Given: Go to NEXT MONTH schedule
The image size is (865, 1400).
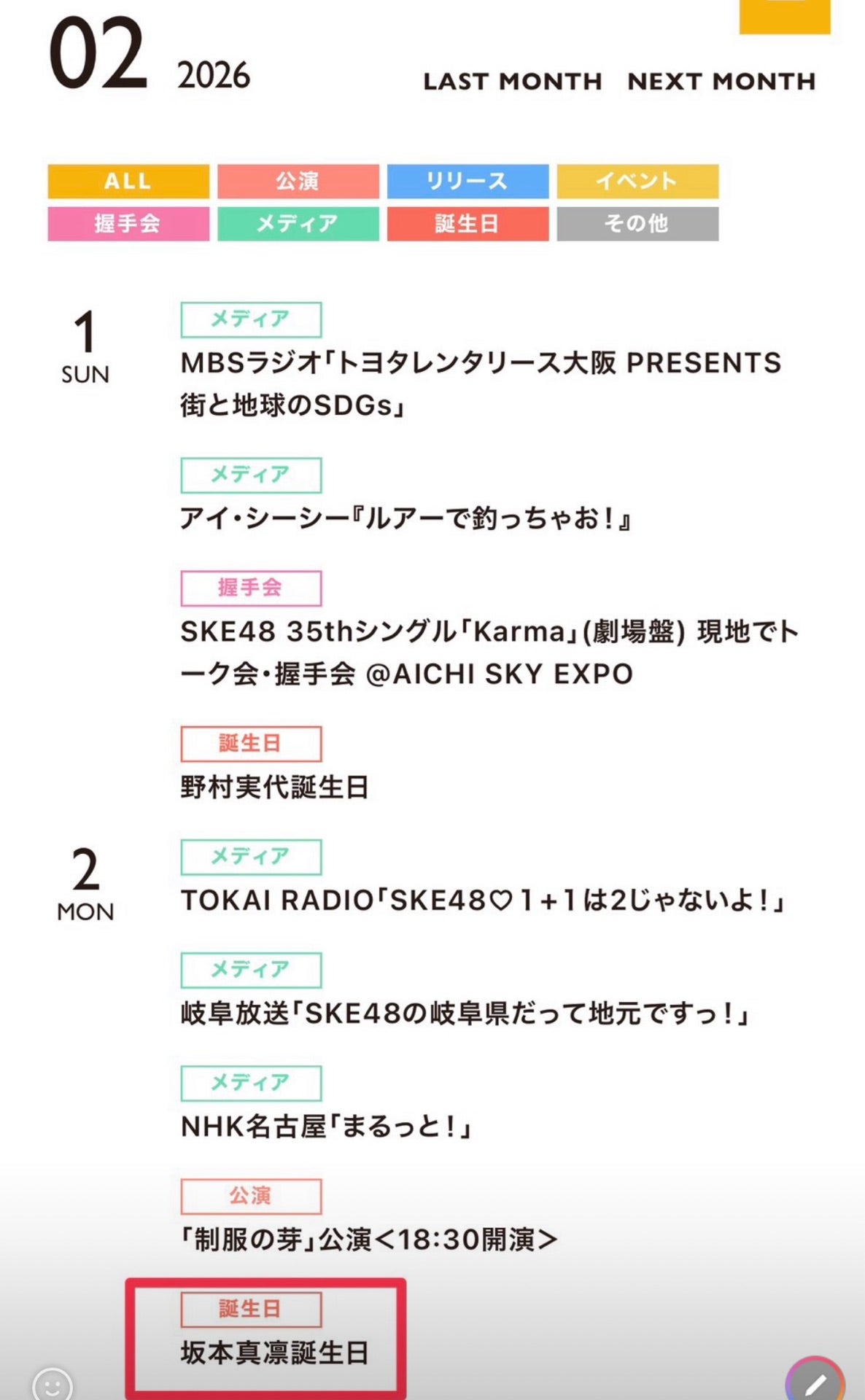Looking at the screenshot, I should (721, 81).
